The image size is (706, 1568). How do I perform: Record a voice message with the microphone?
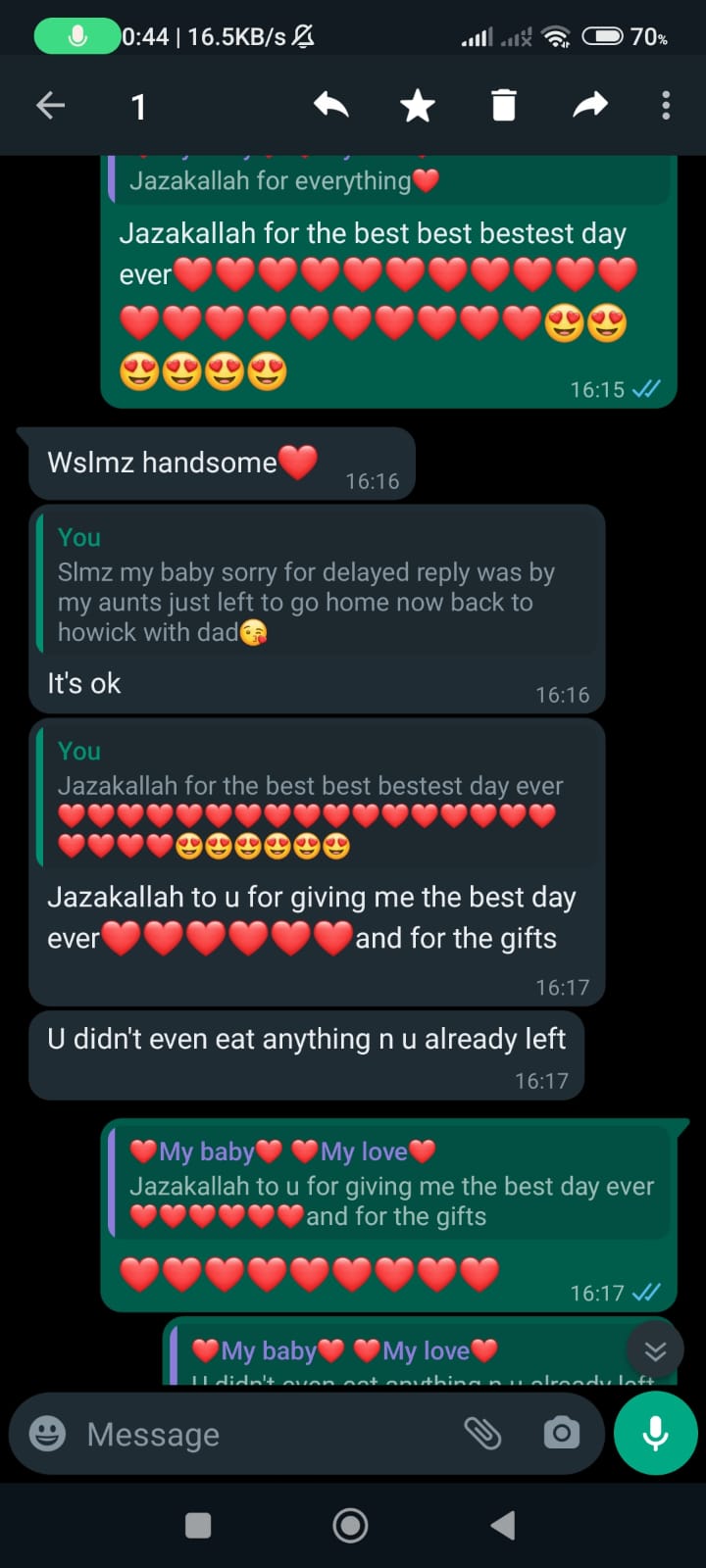pos(655,1434)
